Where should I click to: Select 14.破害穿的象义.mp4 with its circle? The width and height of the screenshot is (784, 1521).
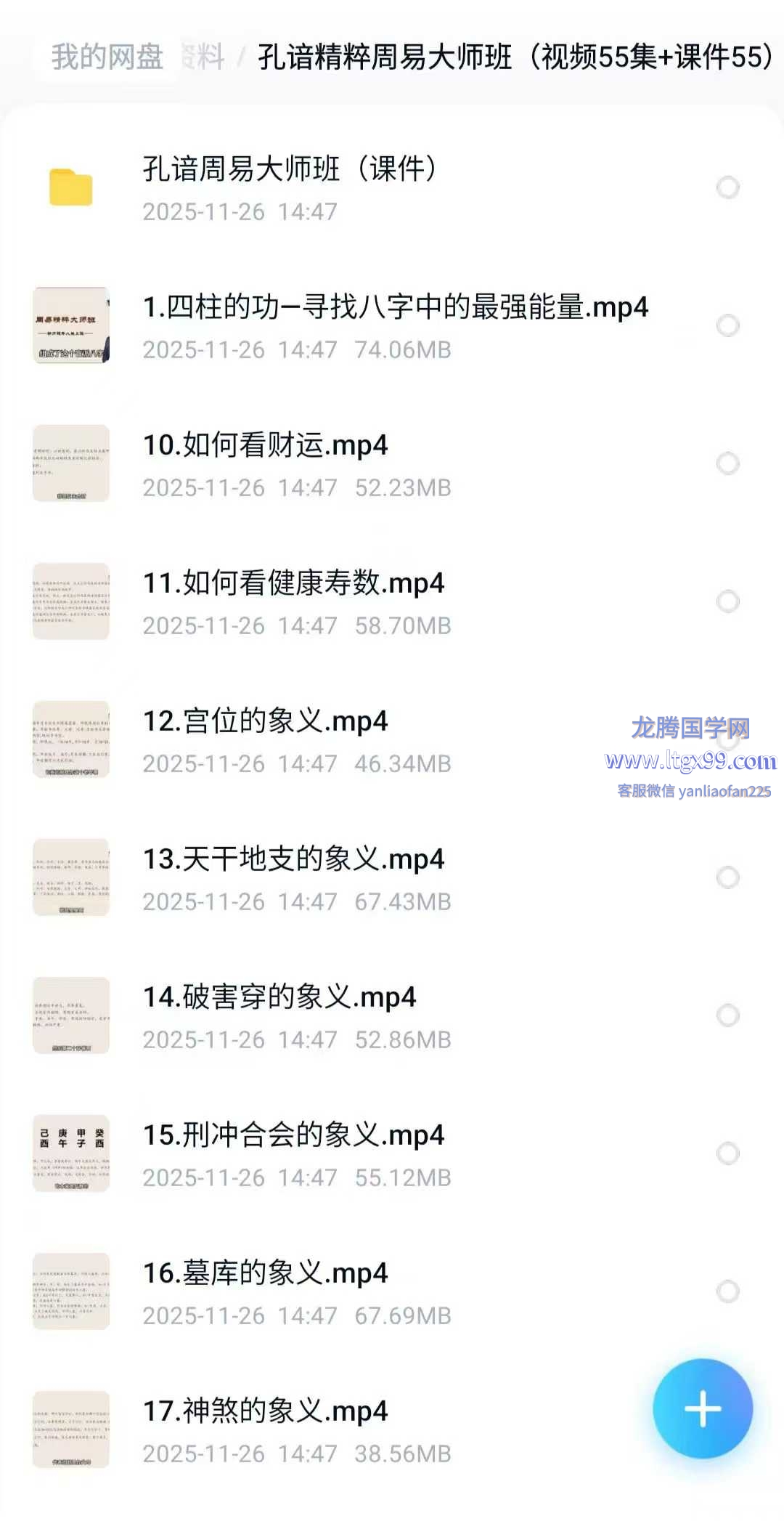pos(727,1015)
